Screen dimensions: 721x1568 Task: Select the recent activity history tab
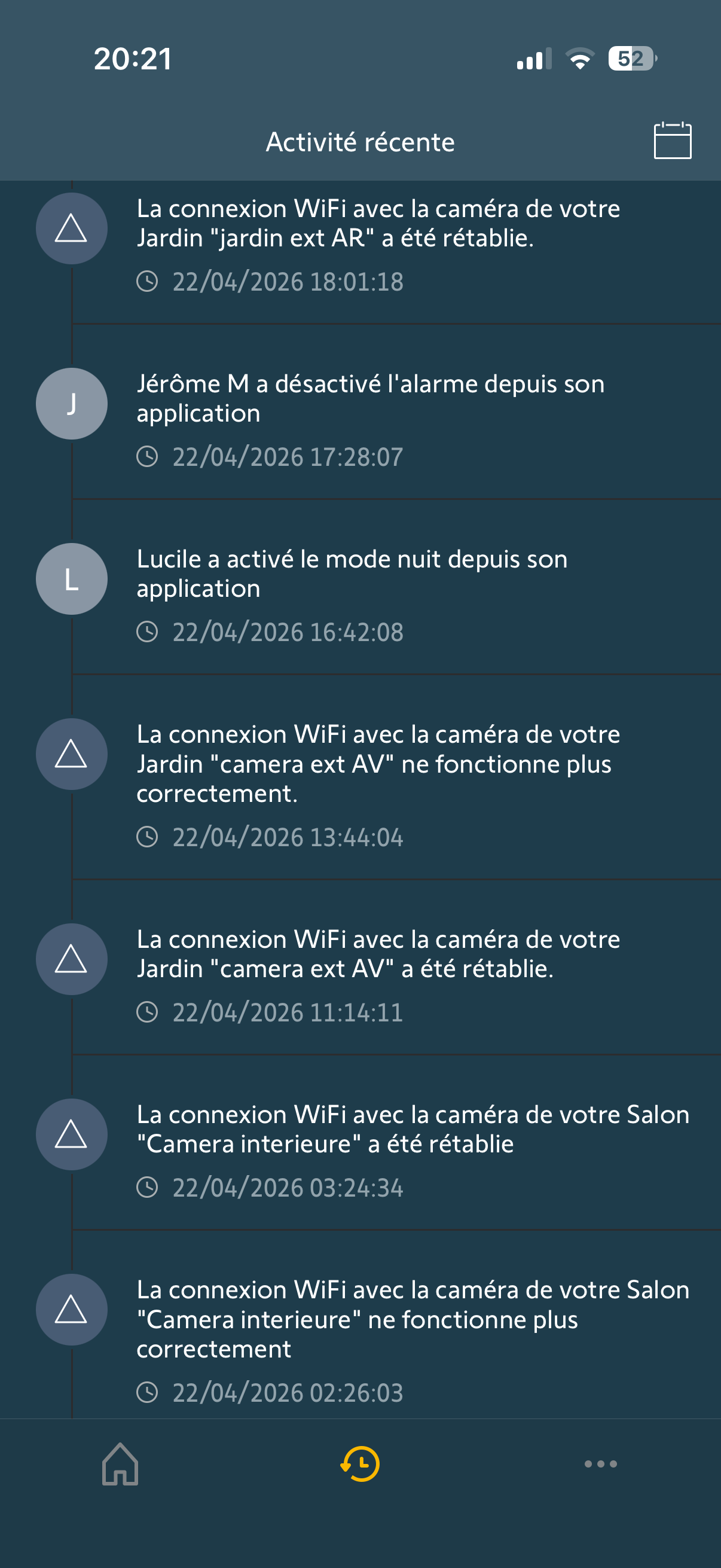(360, 1464)
